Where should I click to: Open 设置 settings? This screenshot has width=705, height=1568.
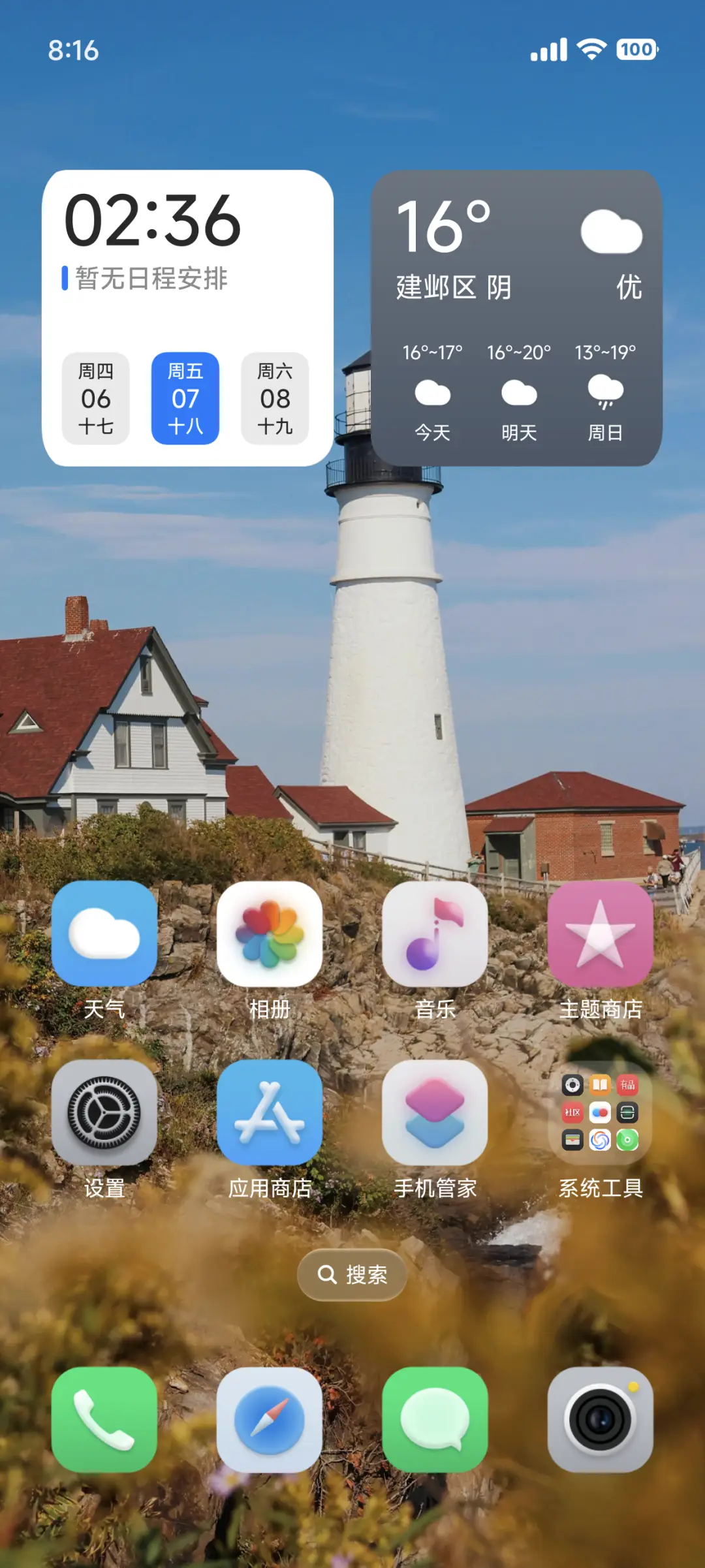104,1112
